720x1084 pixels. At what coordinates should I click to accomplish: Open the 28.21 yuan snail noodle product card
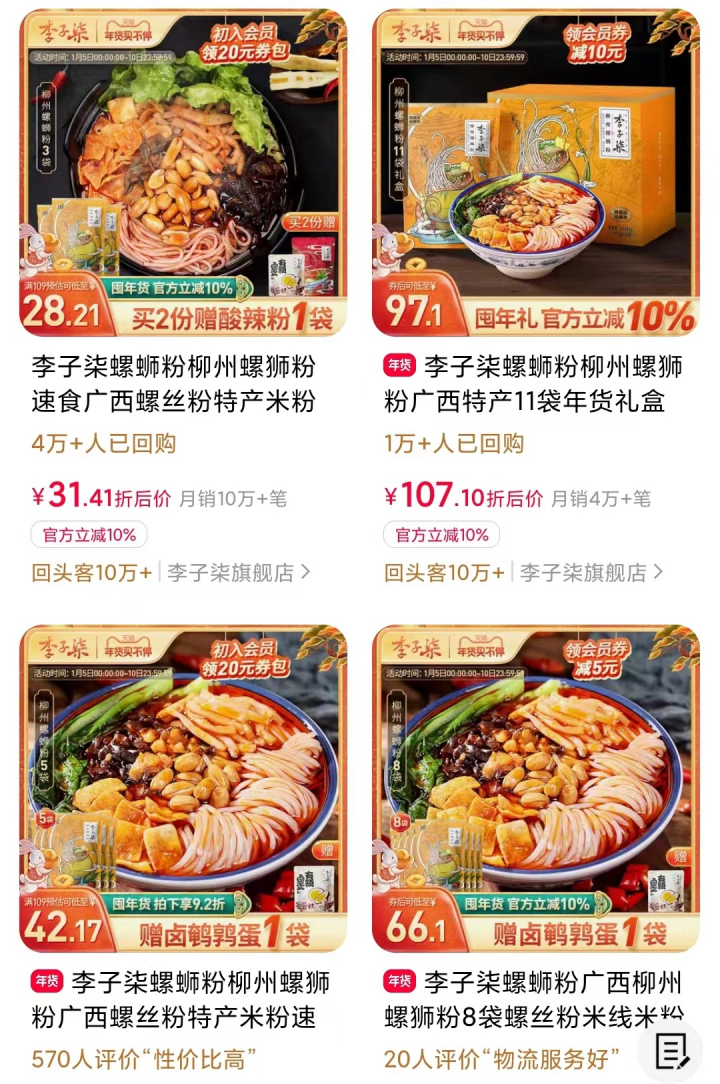[x=183, y=173]
